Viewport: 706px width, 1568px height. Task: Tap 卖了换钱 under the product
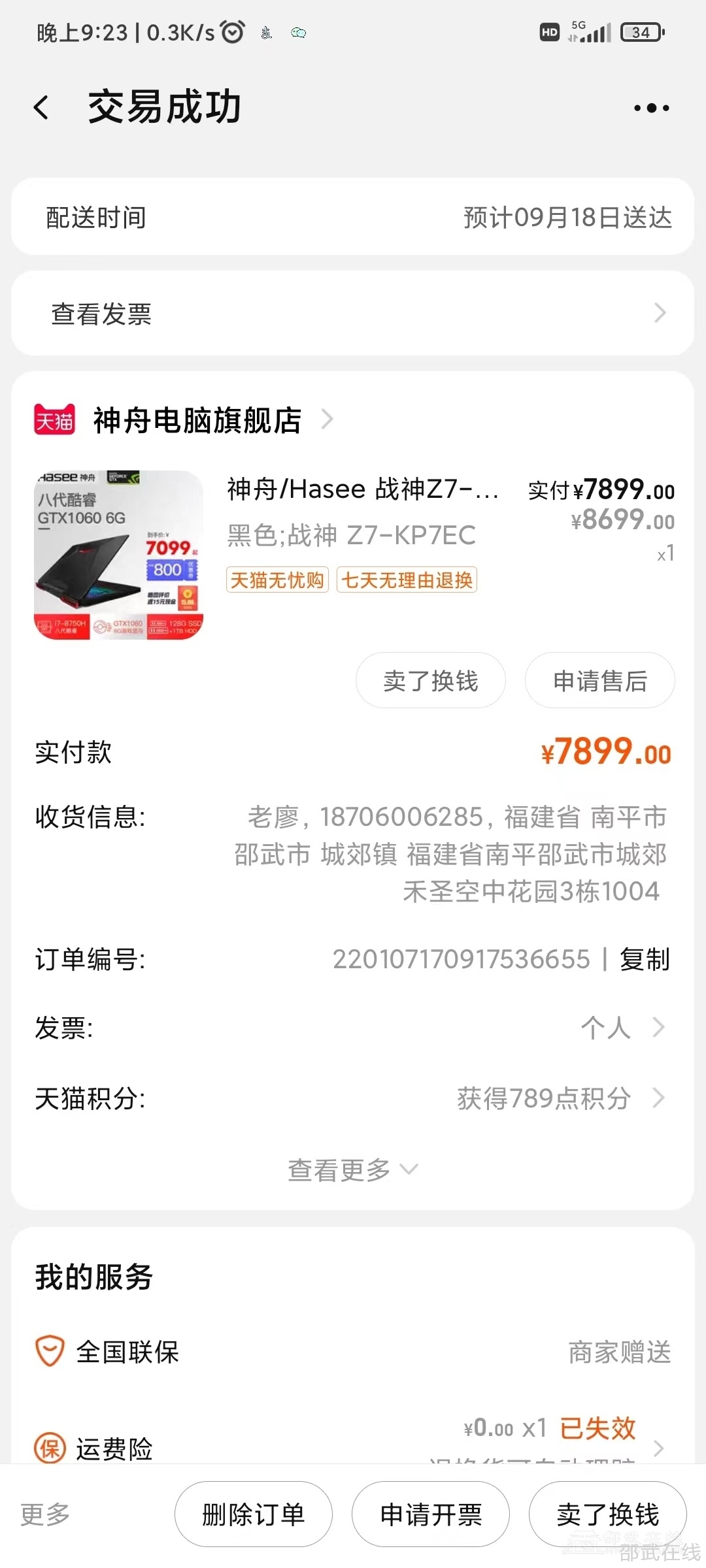click(x=430, y=681)
